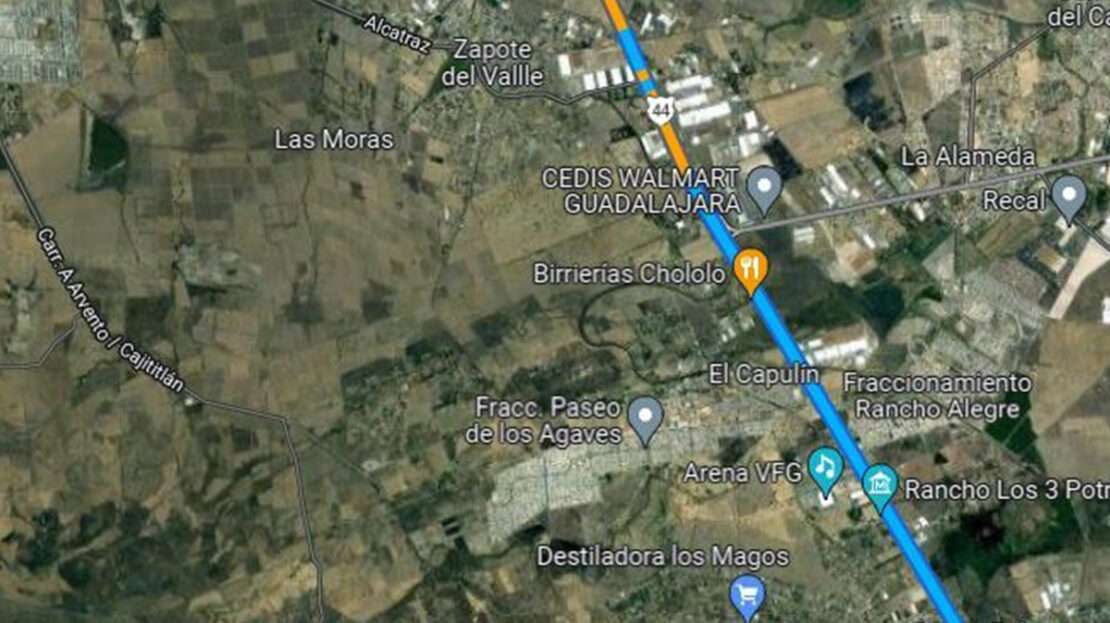Open the Birrierías Chololo restaurant marker
Screen dimensions: 1110x623
pyautogui.click(x=750, y=267)
